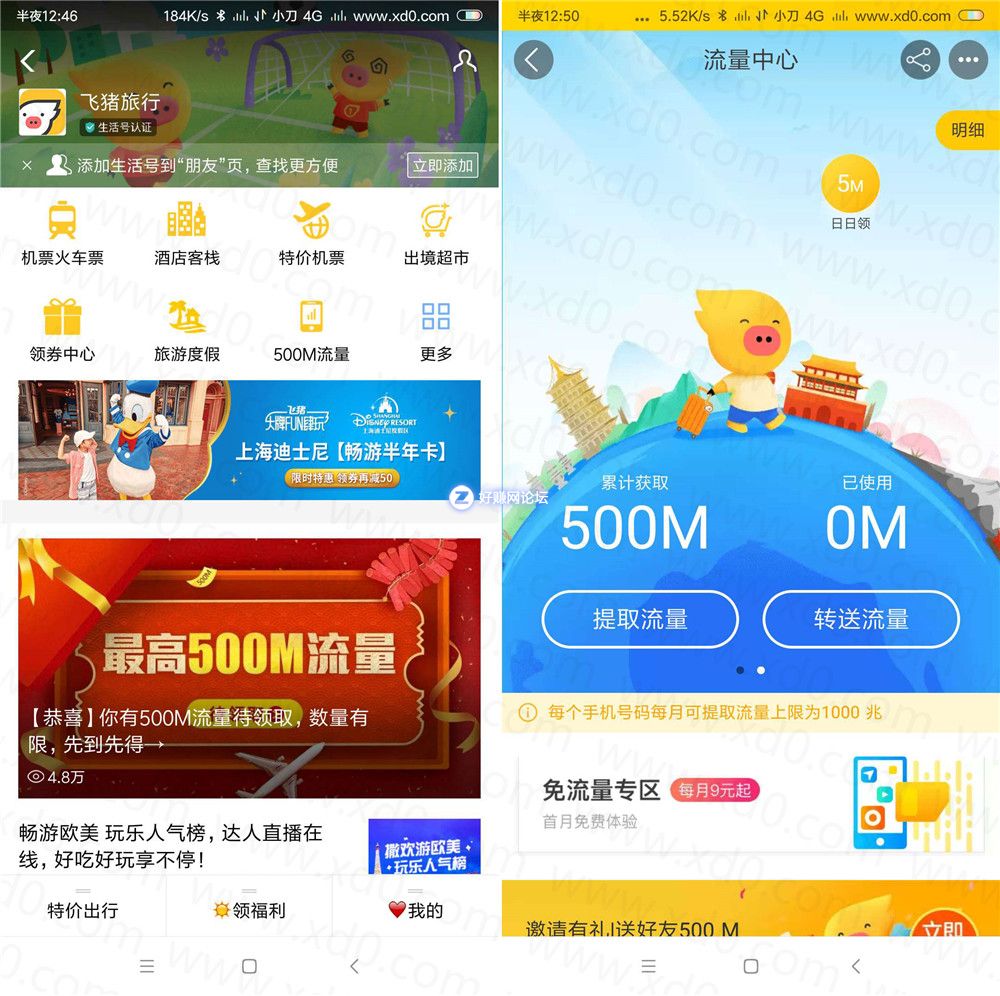Tap 提取流量 button

pyautogui.click(x=640, y=619)
